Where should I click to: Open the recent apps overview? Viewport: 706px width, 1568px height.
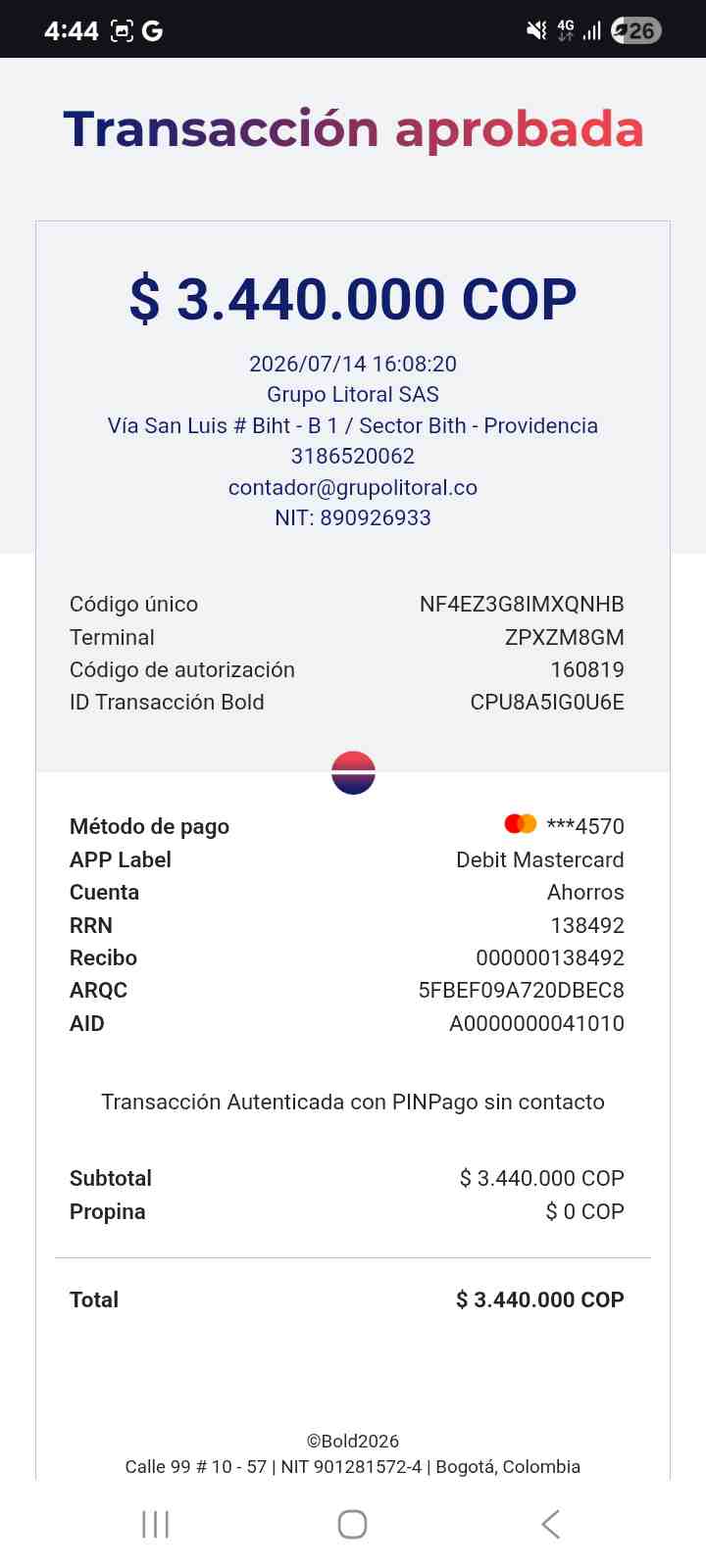156,1524
